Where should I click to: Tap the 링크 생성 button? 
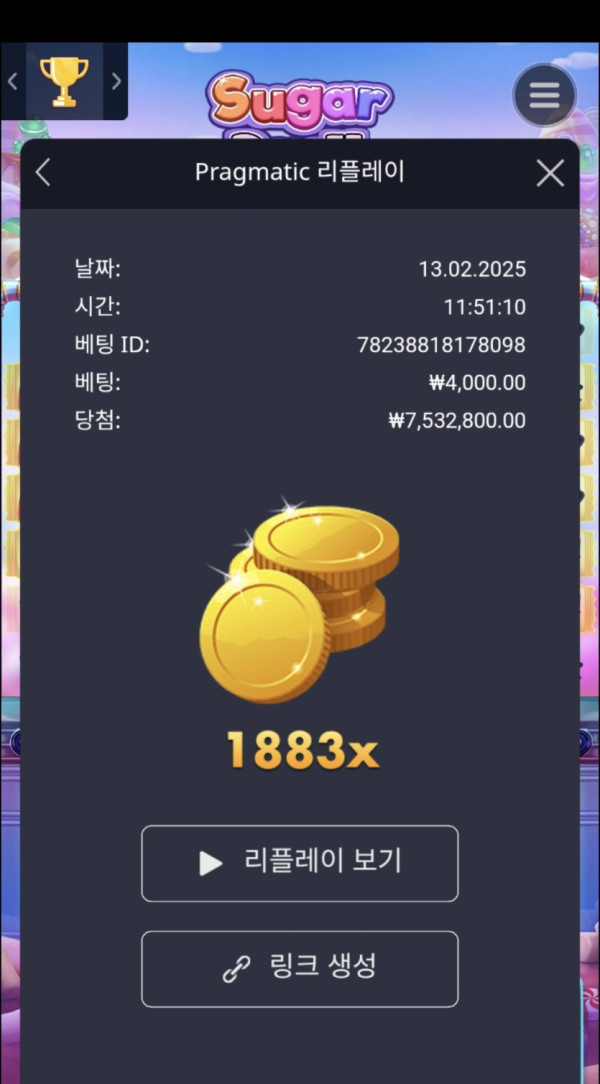point(300,968)
